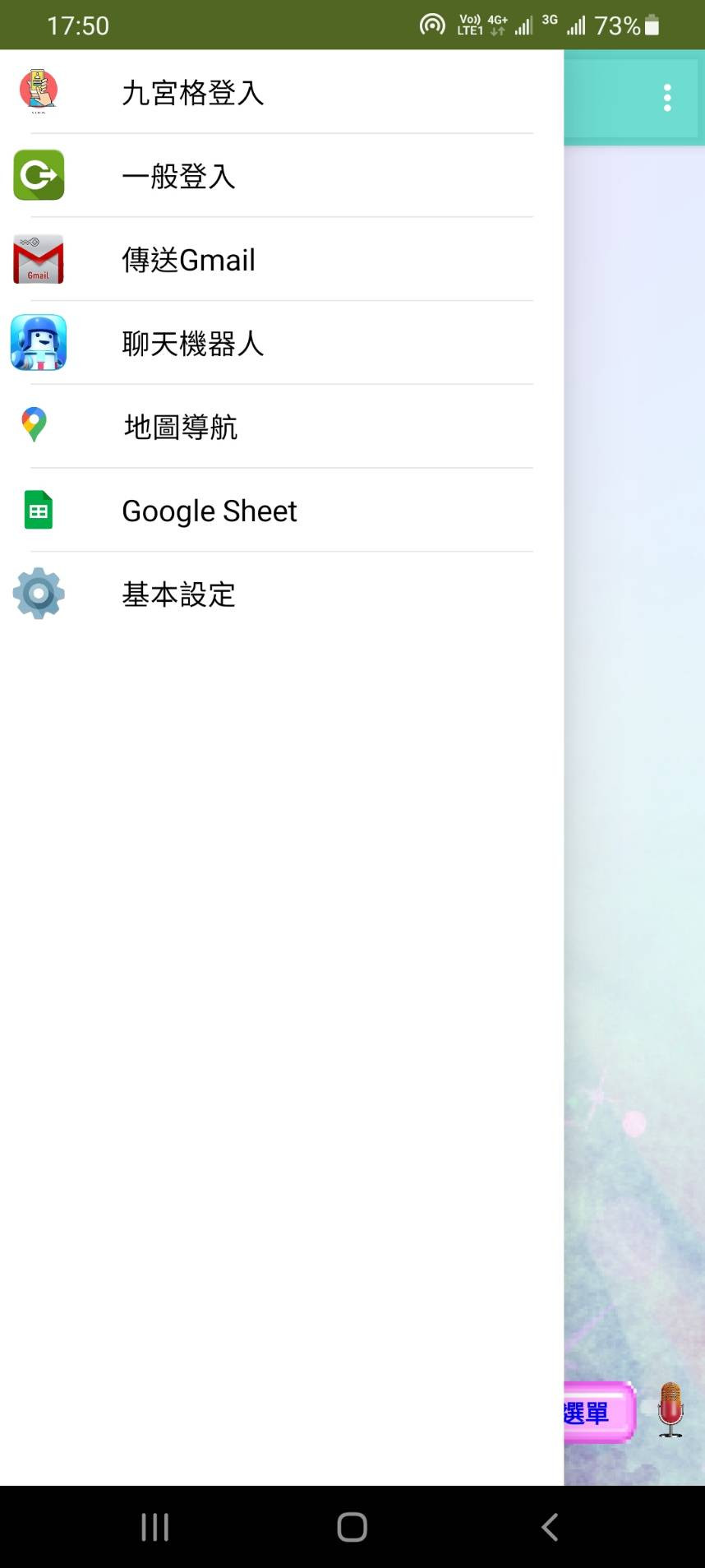The height and width of the screenshot is (1568, 705).
Task: Tap the pink 選單 button
Action: (x=598, y=1413)
